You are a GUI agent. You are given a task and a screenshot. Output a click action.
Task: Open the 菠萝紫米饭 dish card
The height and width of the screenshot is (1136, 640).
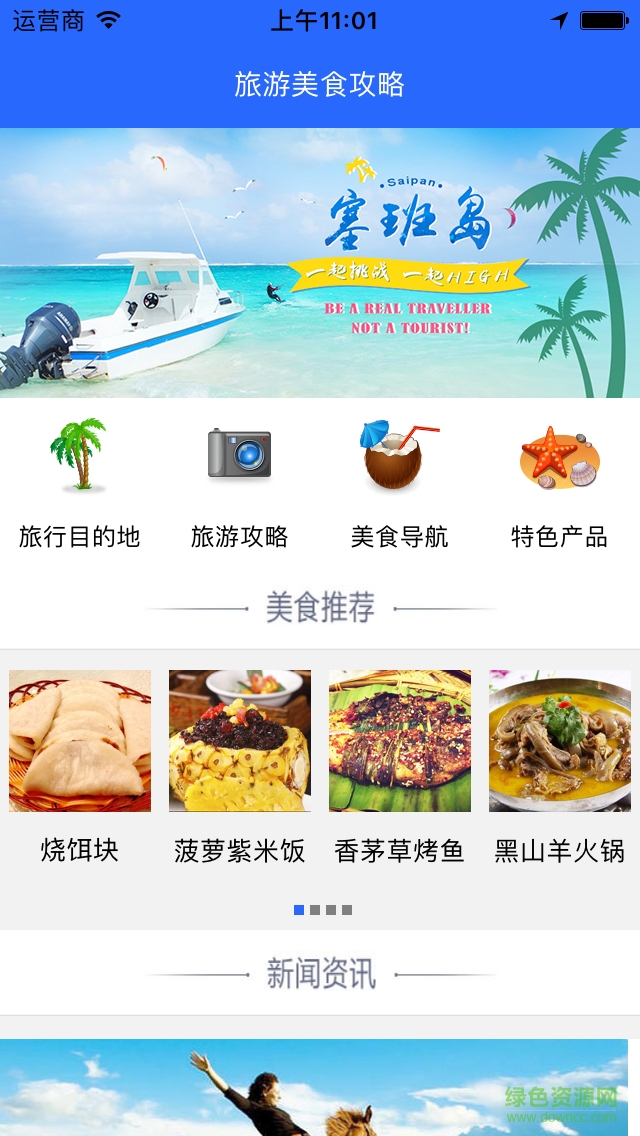[x=240, y=765]
